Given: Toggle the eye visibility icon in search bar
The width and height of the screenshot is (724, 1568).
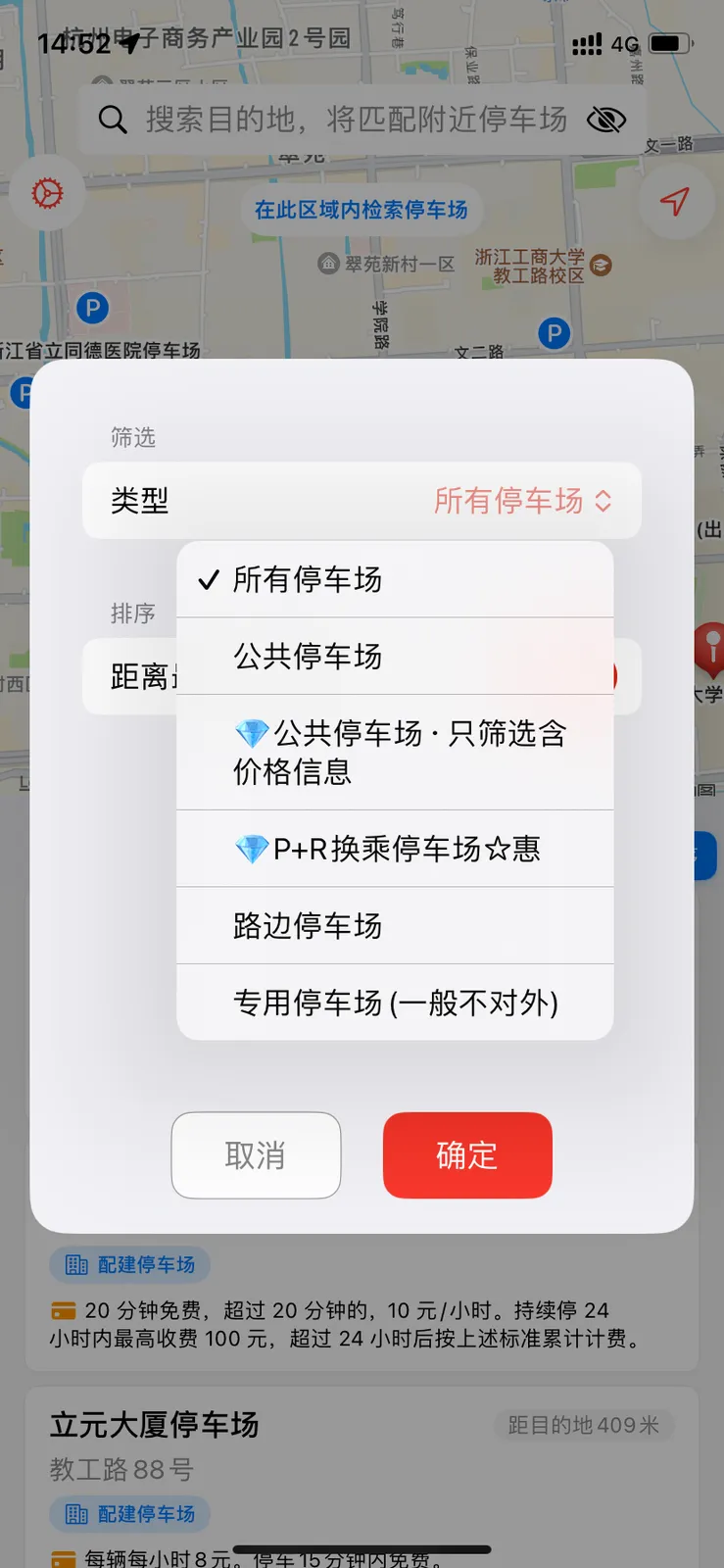Looking at the screenshot, I should pyautogui.click(x=606, y=121).
